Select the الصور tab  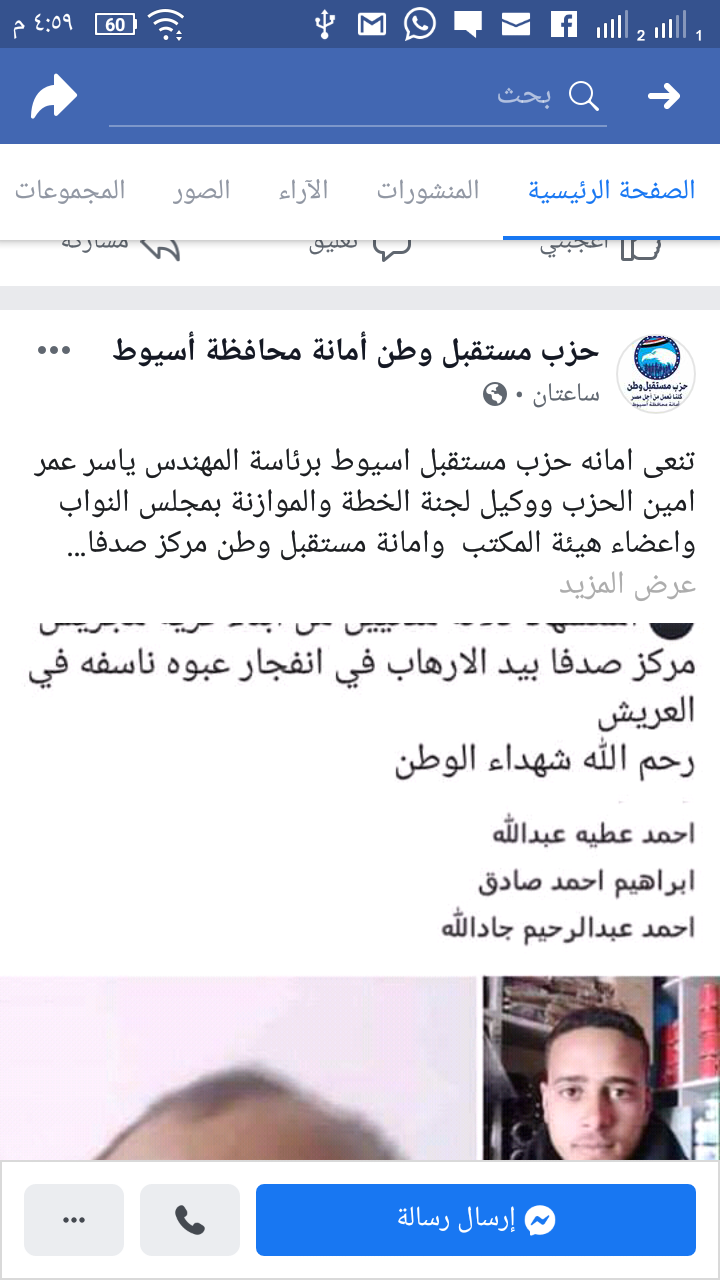(201, 190)
